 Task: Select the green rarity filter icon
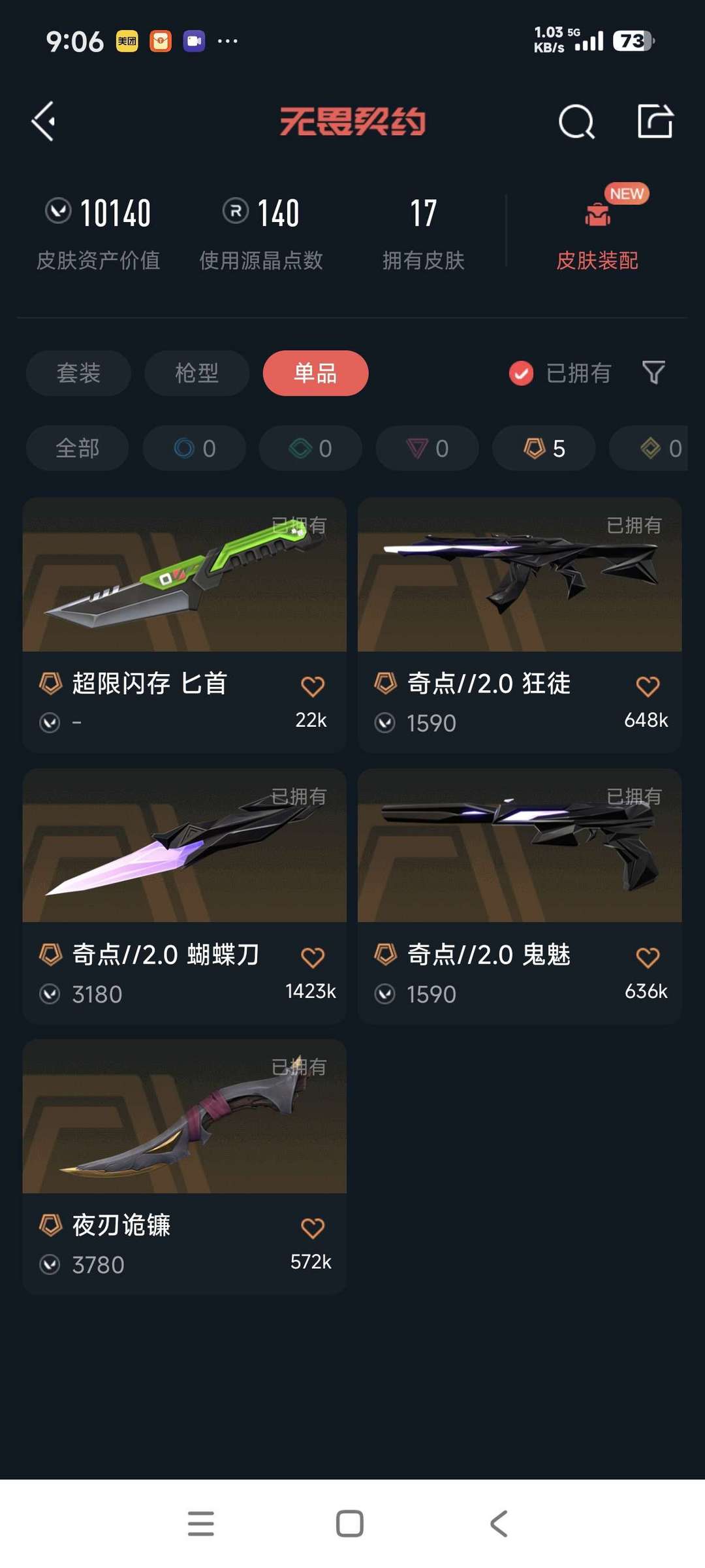click(309, 448)
